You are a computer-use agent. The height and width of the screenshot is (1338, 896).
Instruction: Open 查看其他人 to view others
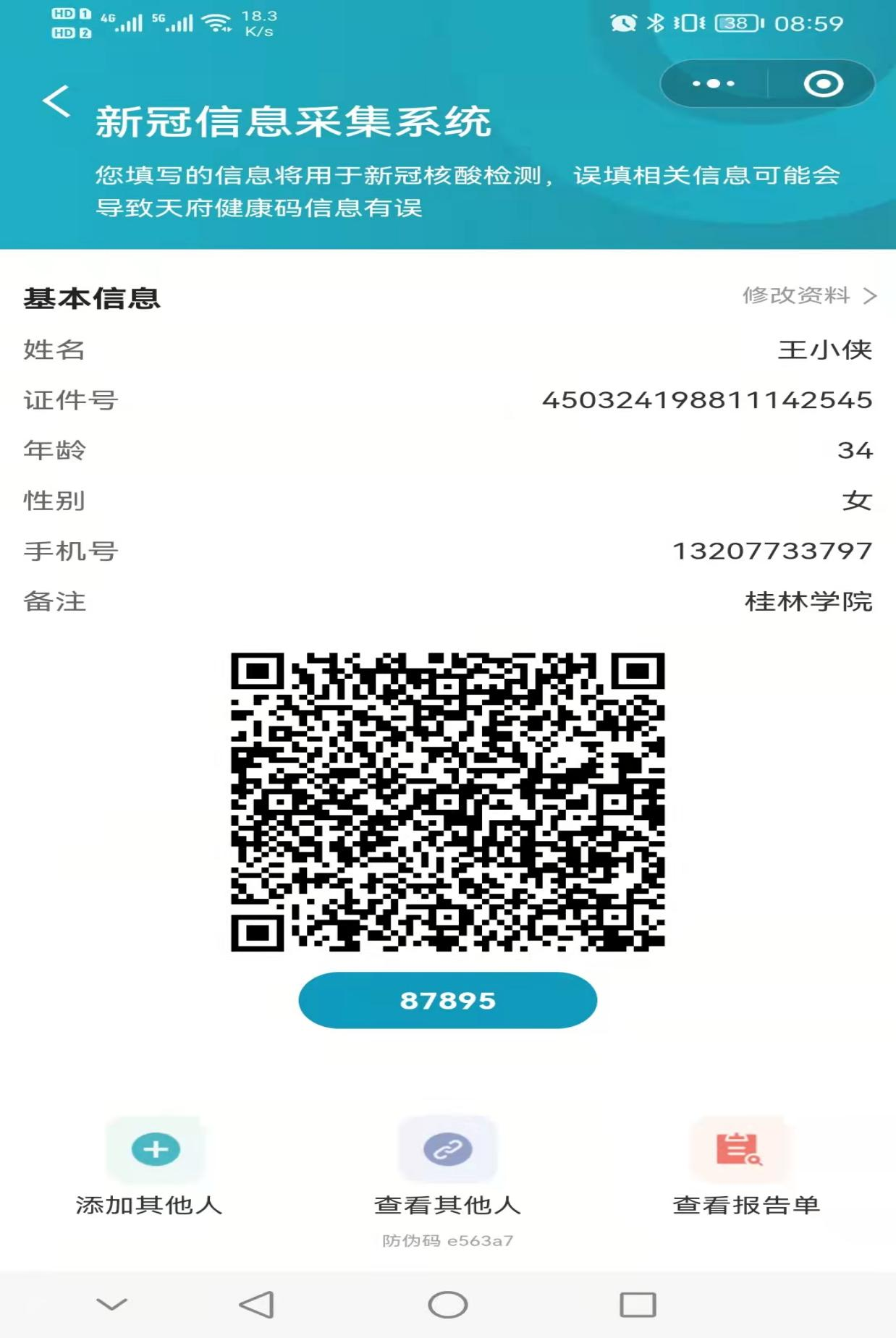click(x=447, y=1165)
